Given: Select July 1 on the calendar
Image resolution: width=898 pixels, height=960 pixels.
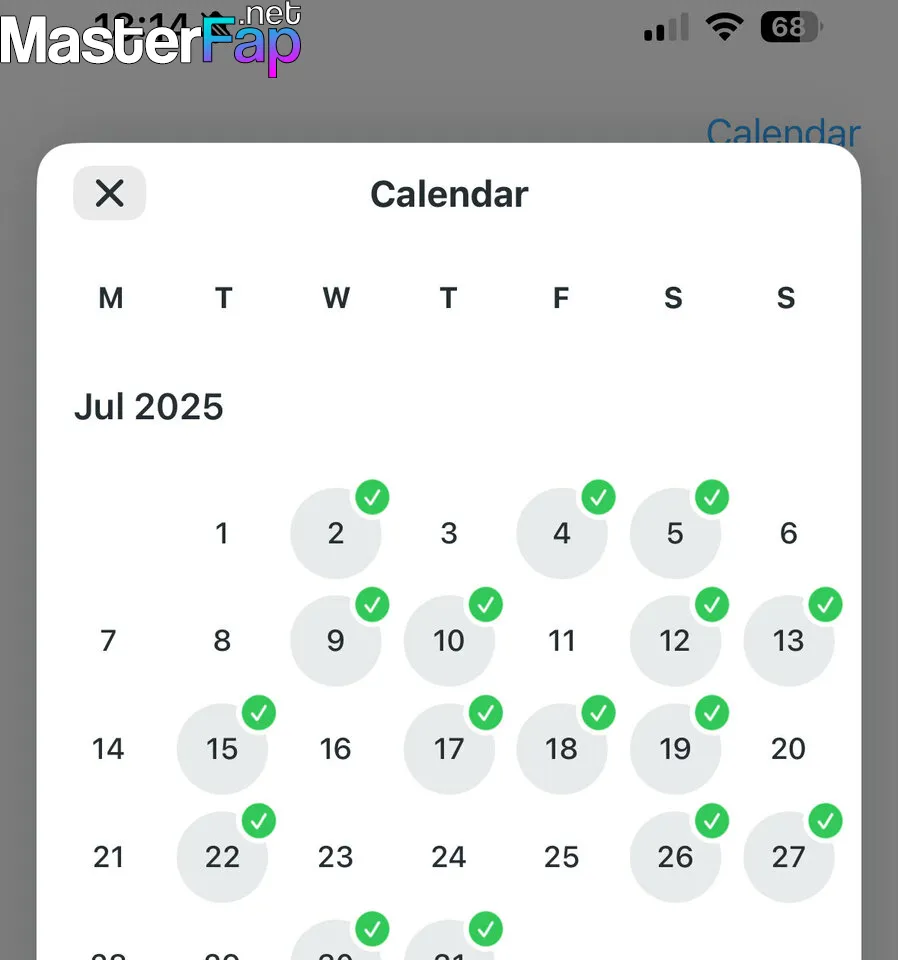Looking at the screenshot, I should pos(222,533).
